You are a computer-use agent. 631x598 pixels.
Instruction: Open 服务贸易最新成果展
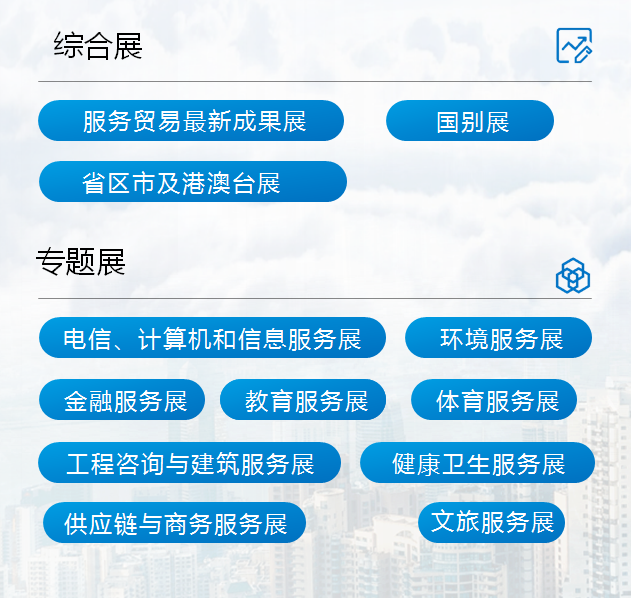click(191, 121)
